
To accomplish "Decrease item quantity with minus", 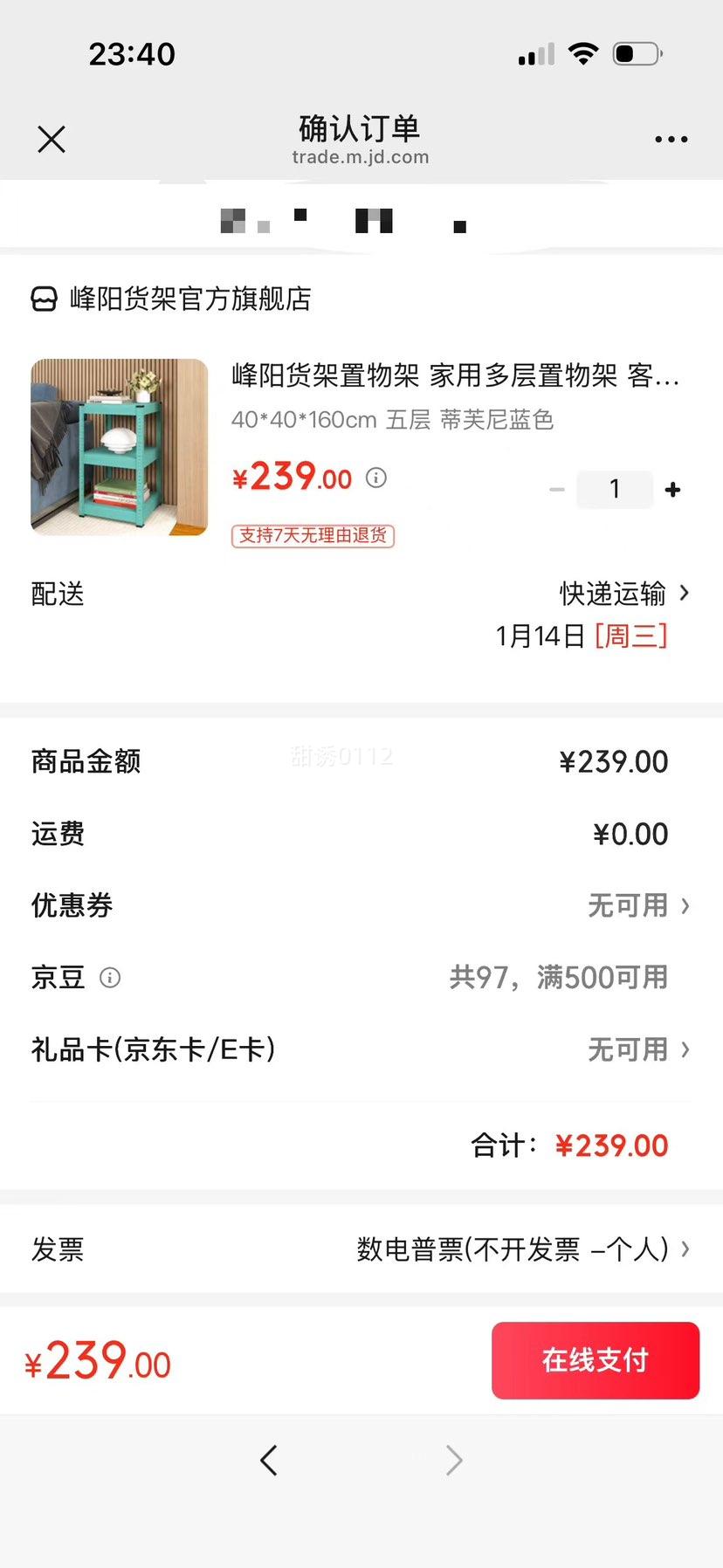I will [x=557, y=490].
